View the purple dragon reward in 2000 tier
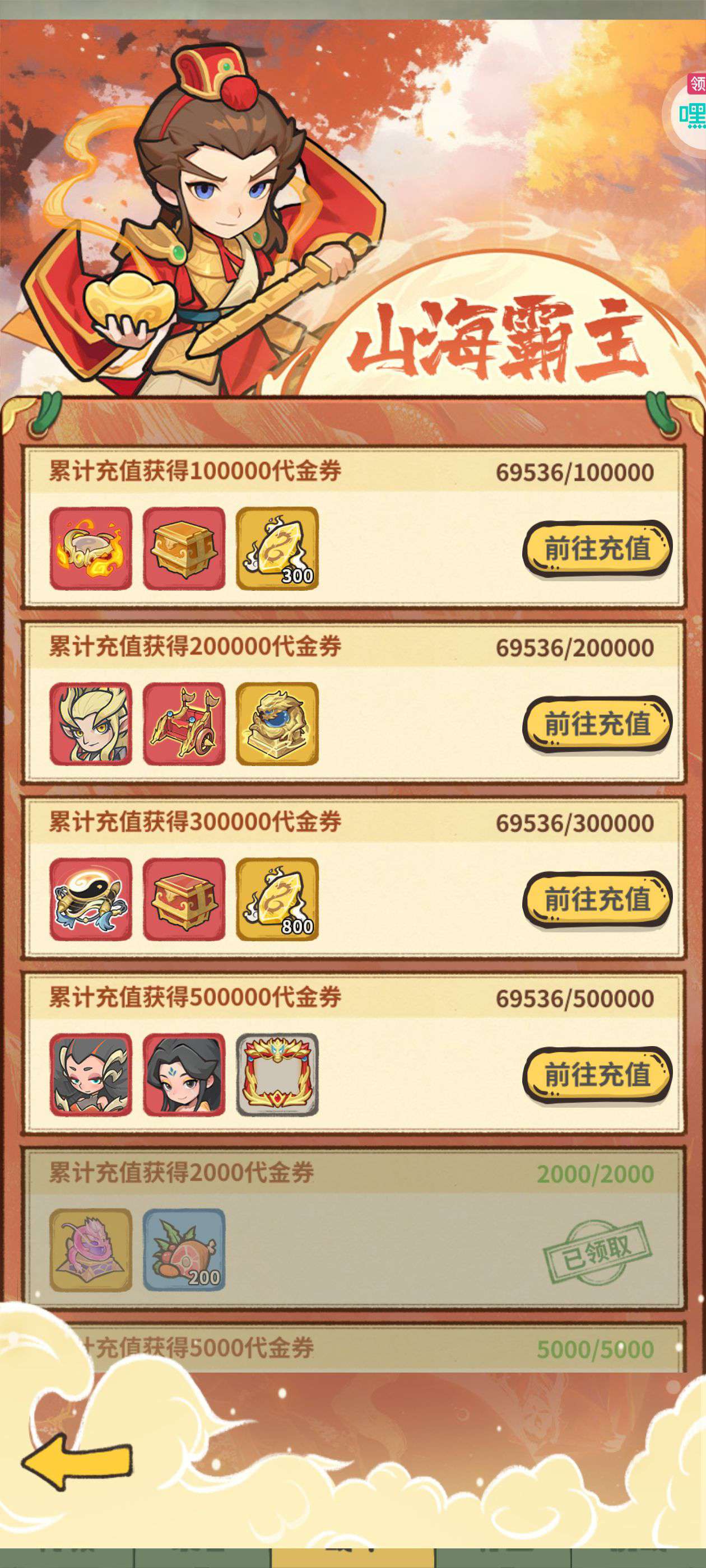 point(91,1250)
